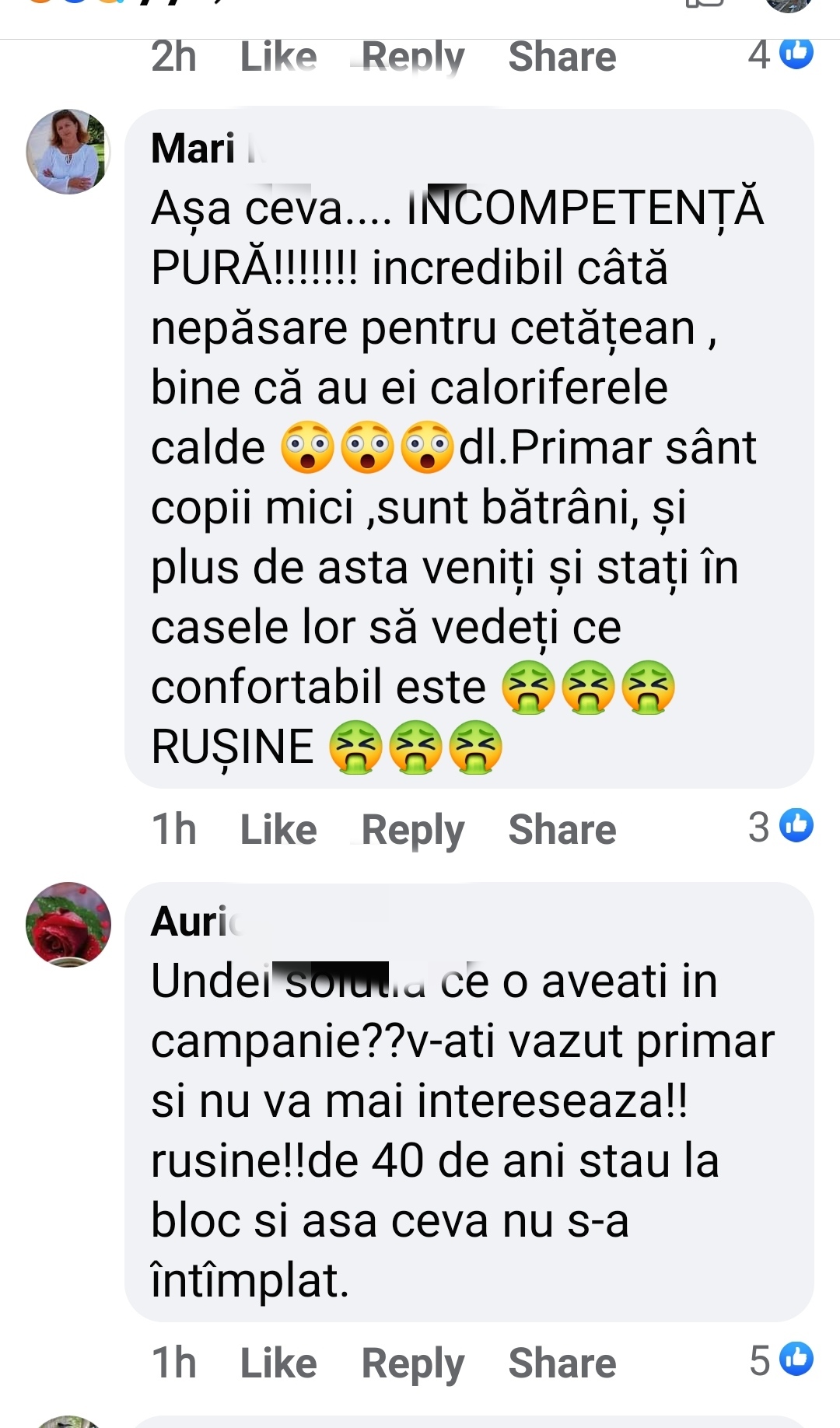
Task: Reply to the rose avatar user's comment
Action: 413,1364
